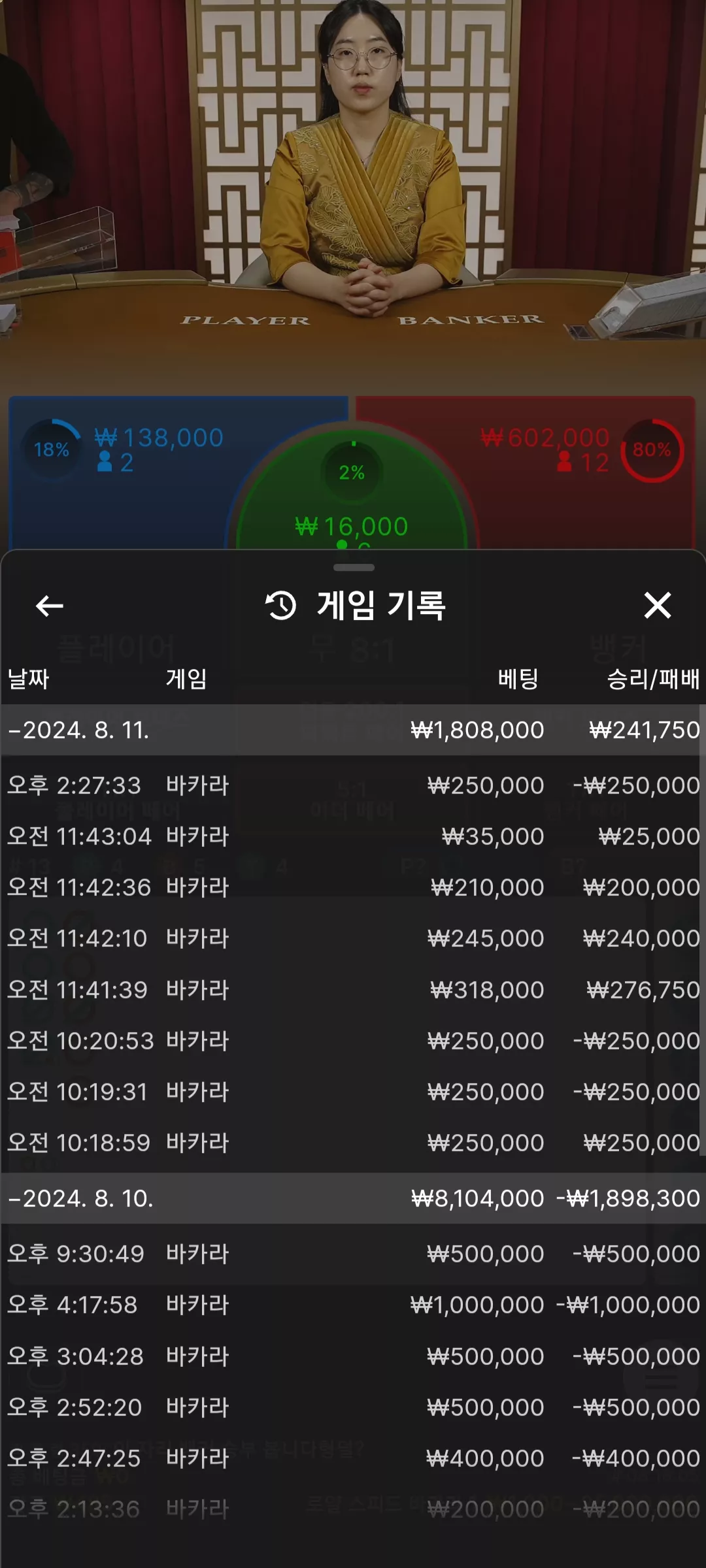Image resolution: width=706 pixels, height=1568 pixels.
Task: Open the 오전 11:42:36 바카라 record
Action: [353, 887]
